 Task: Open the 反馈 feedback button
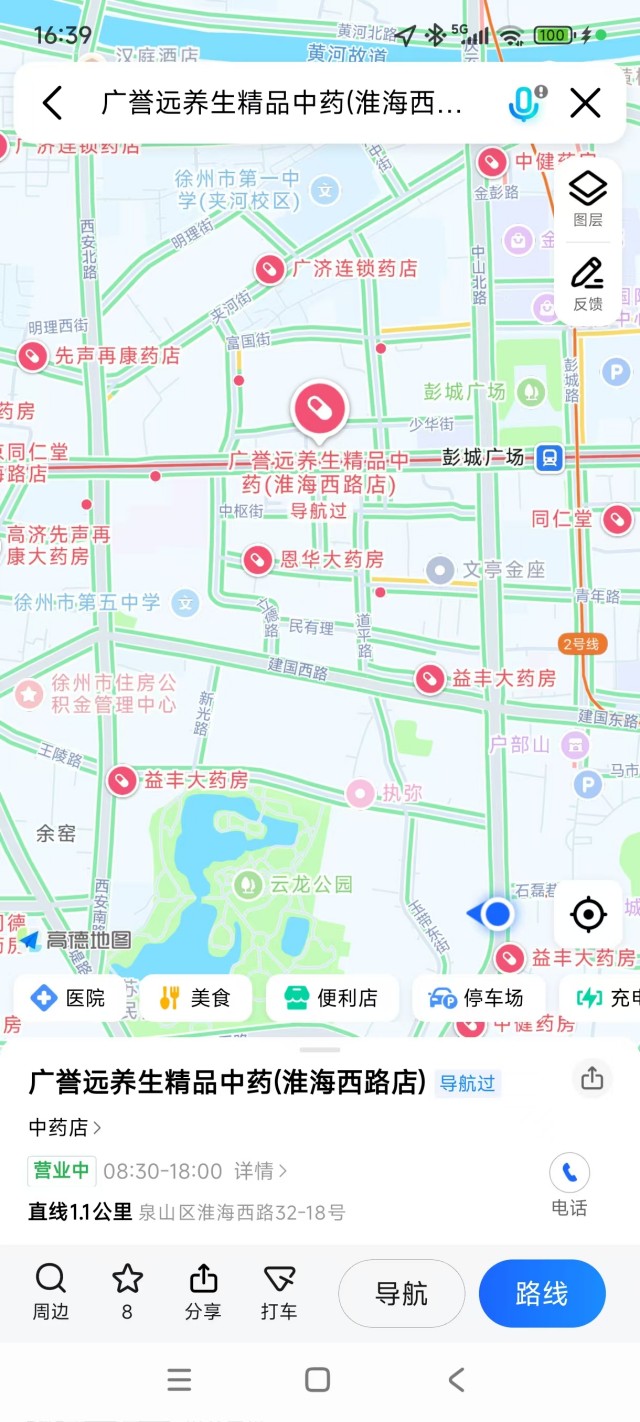click(x=588, y=284)
